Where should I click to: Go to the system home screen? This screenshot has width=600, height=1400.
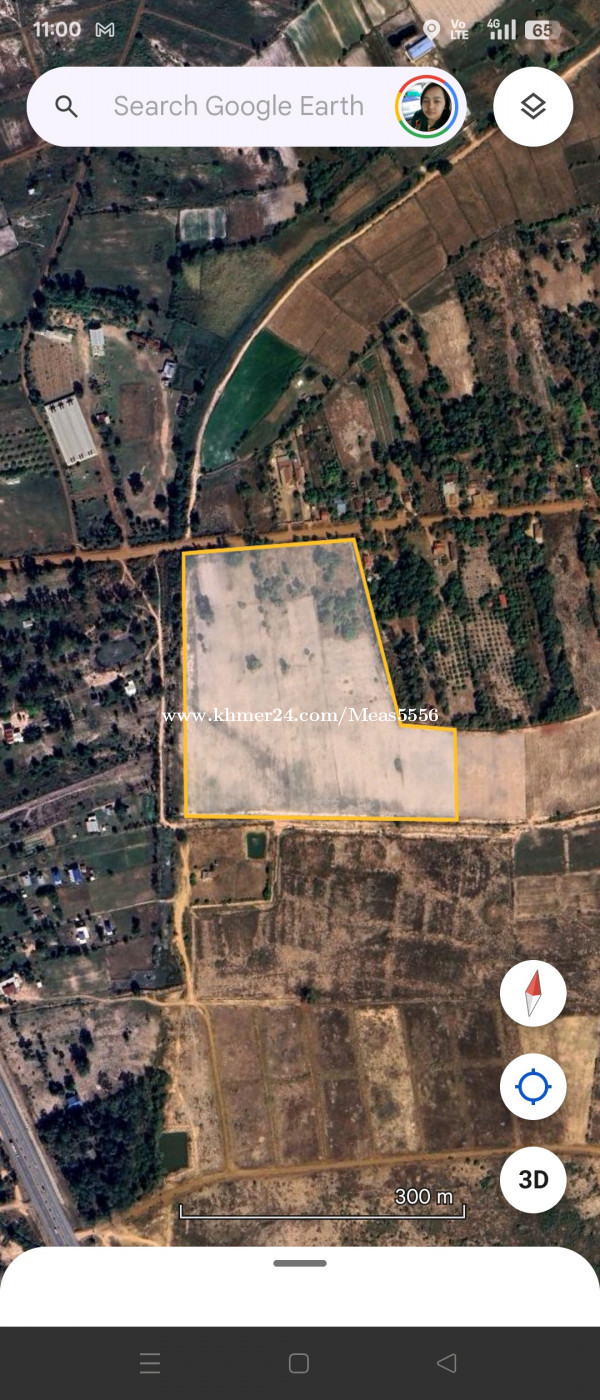coord(298,1363)
